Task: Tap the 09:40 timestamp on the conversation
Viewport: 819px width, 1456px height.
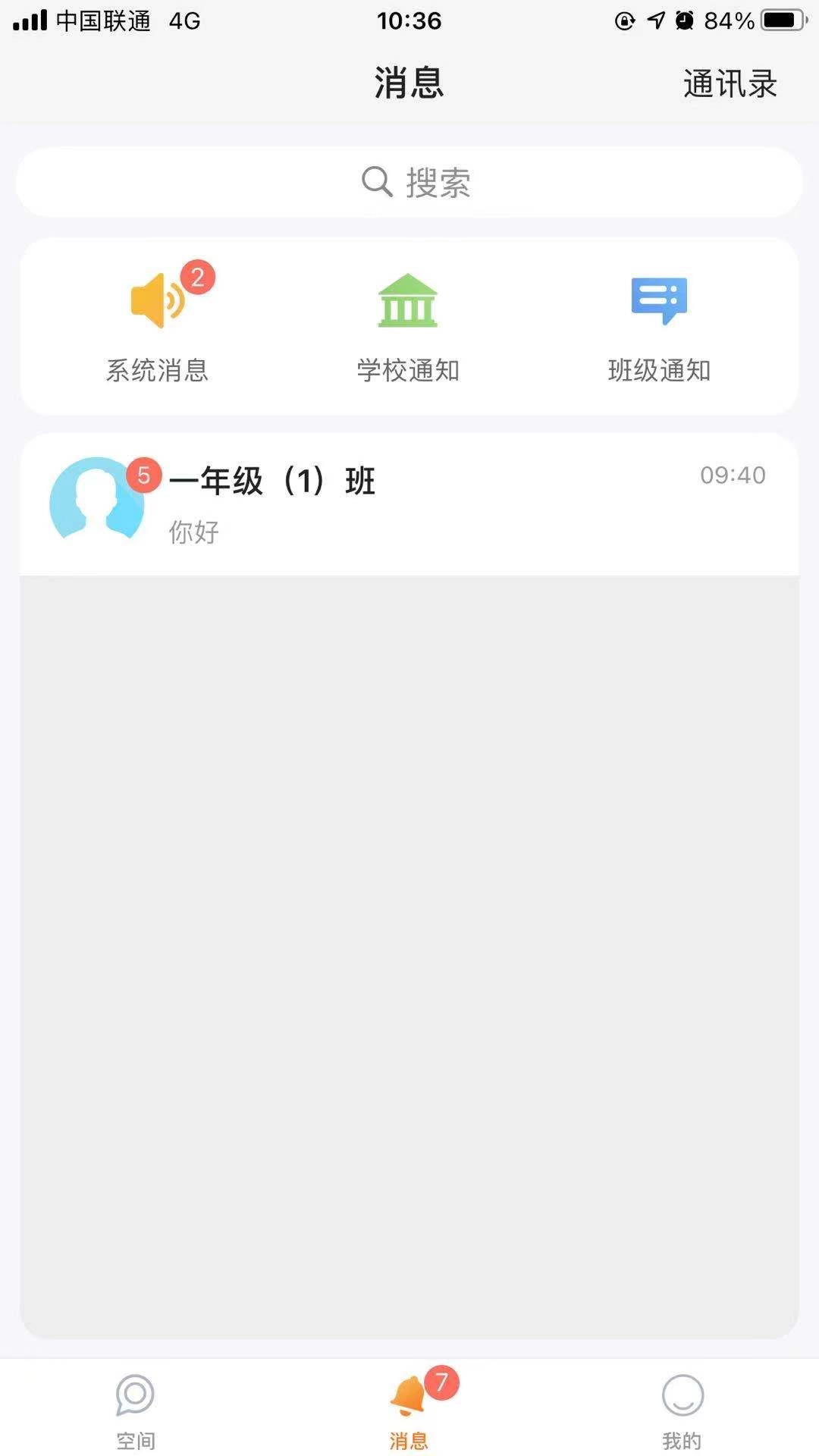Action: click(733, 475)
